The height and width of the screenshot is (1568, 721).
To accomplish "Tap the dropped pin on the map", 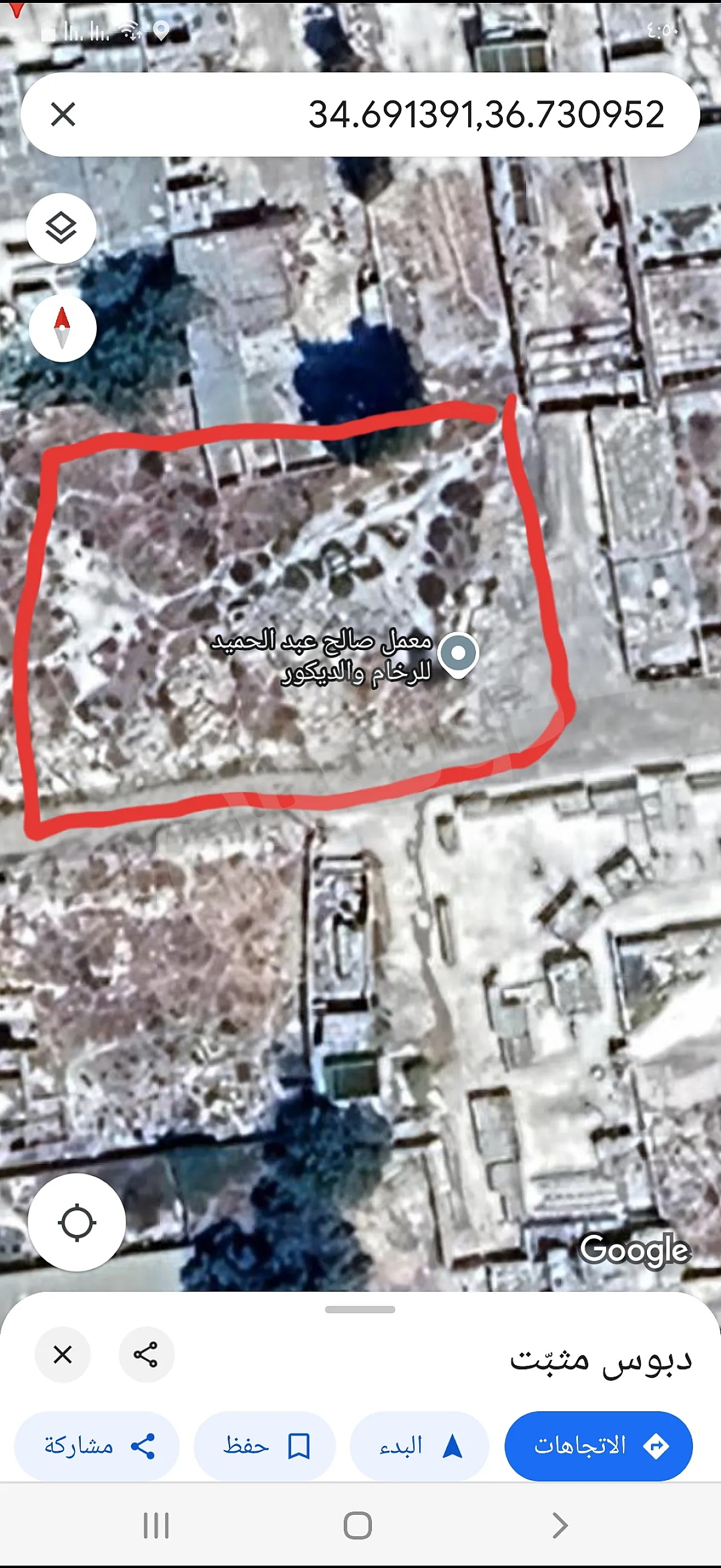I will (x=459, y=654).
